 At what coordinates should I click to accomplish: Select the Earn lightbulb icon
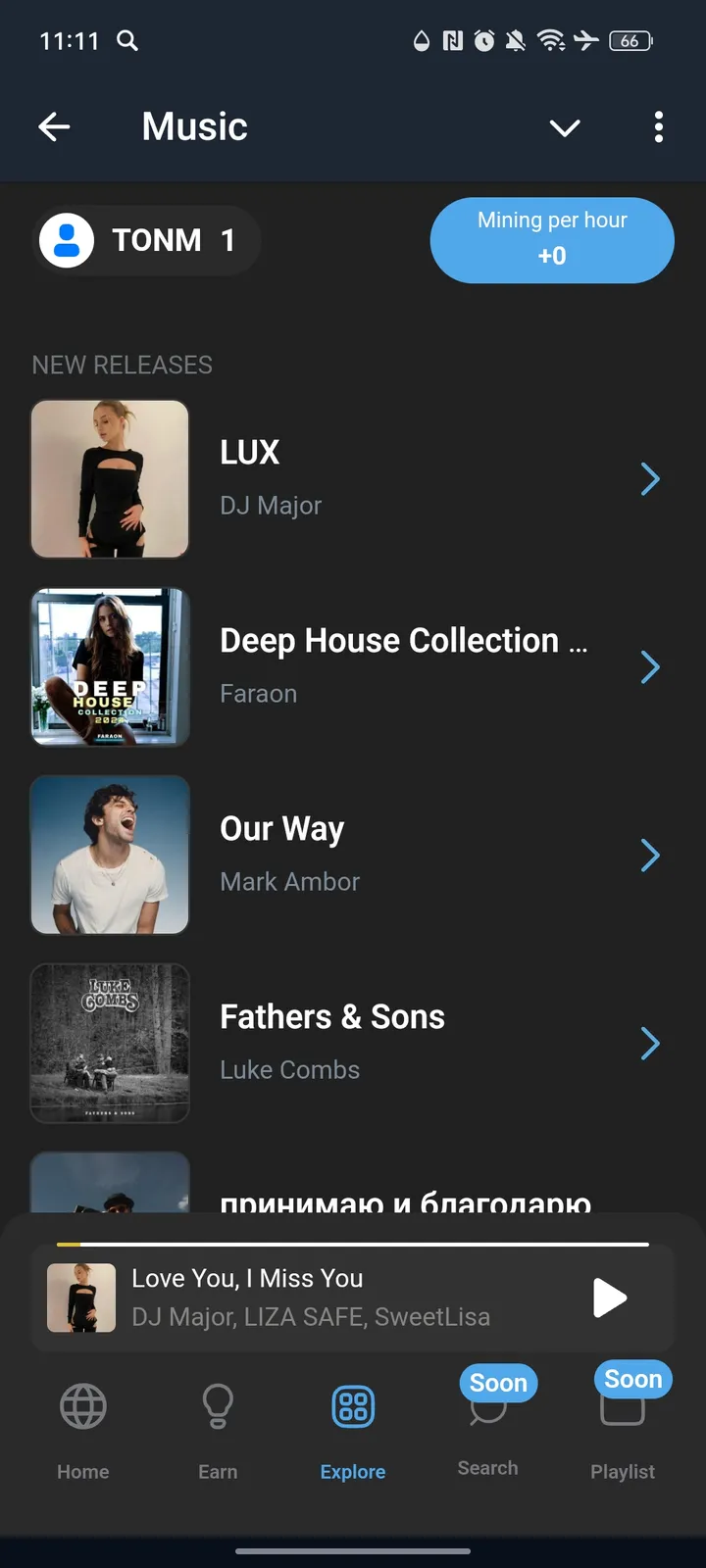[218, 1405]
